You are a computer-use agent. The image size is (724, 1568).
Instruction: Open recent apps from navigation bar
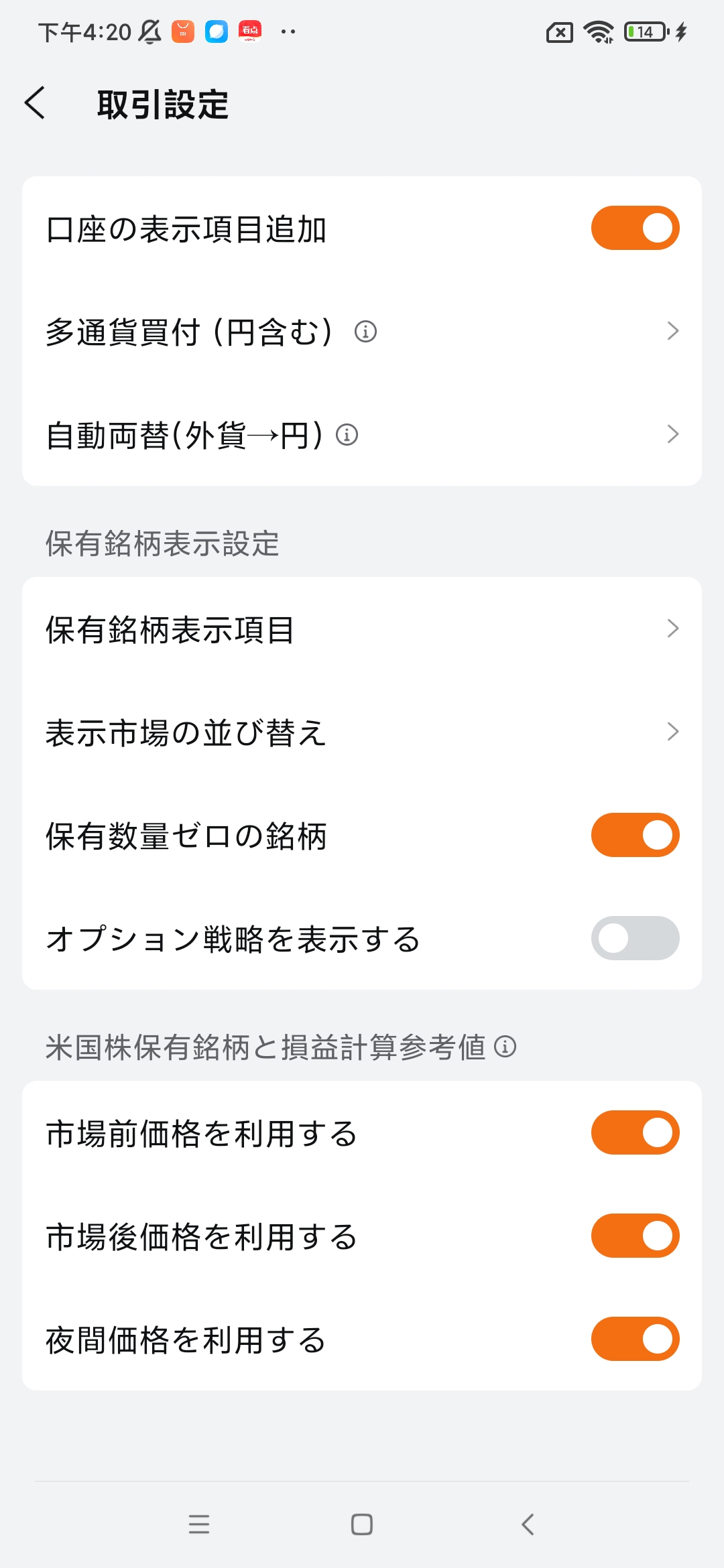[199, 1524]
